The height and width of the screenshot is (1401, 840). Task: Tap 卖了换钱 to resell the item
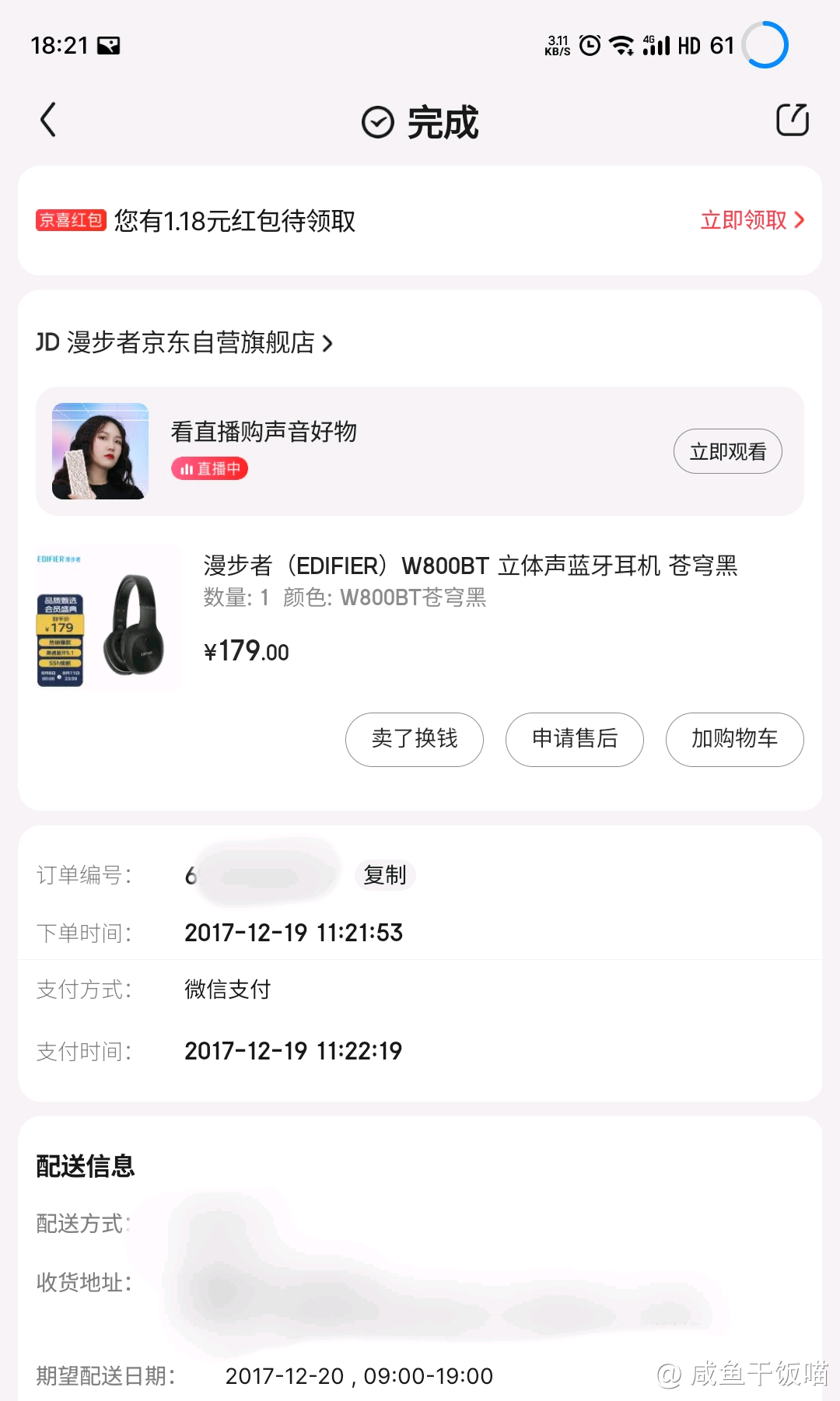(415, 739)
